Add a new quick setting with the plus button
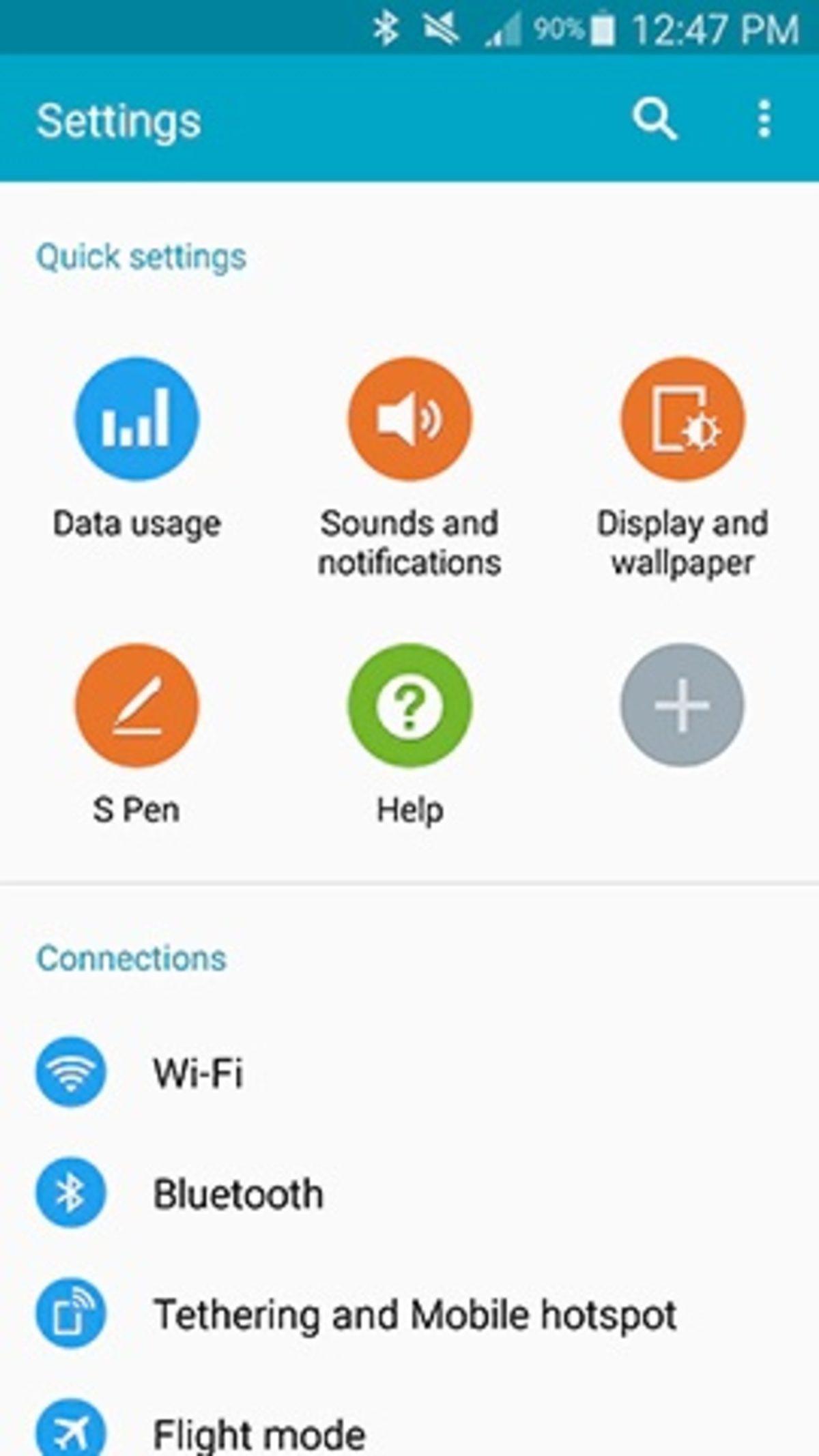819x1456 pixels. coord(682,705)
